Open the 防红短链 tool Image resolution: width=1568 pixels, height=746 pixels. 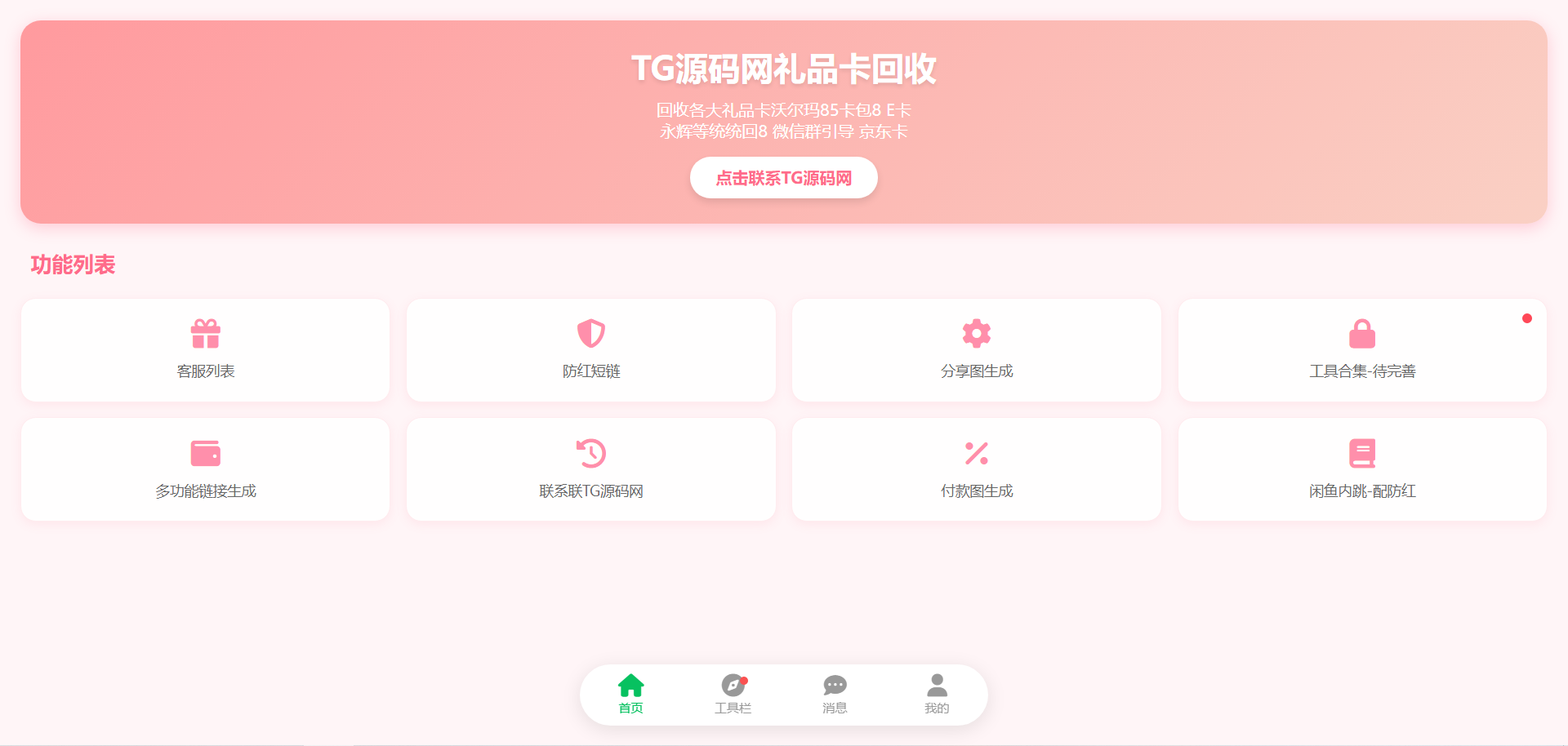tap(590, 350)
